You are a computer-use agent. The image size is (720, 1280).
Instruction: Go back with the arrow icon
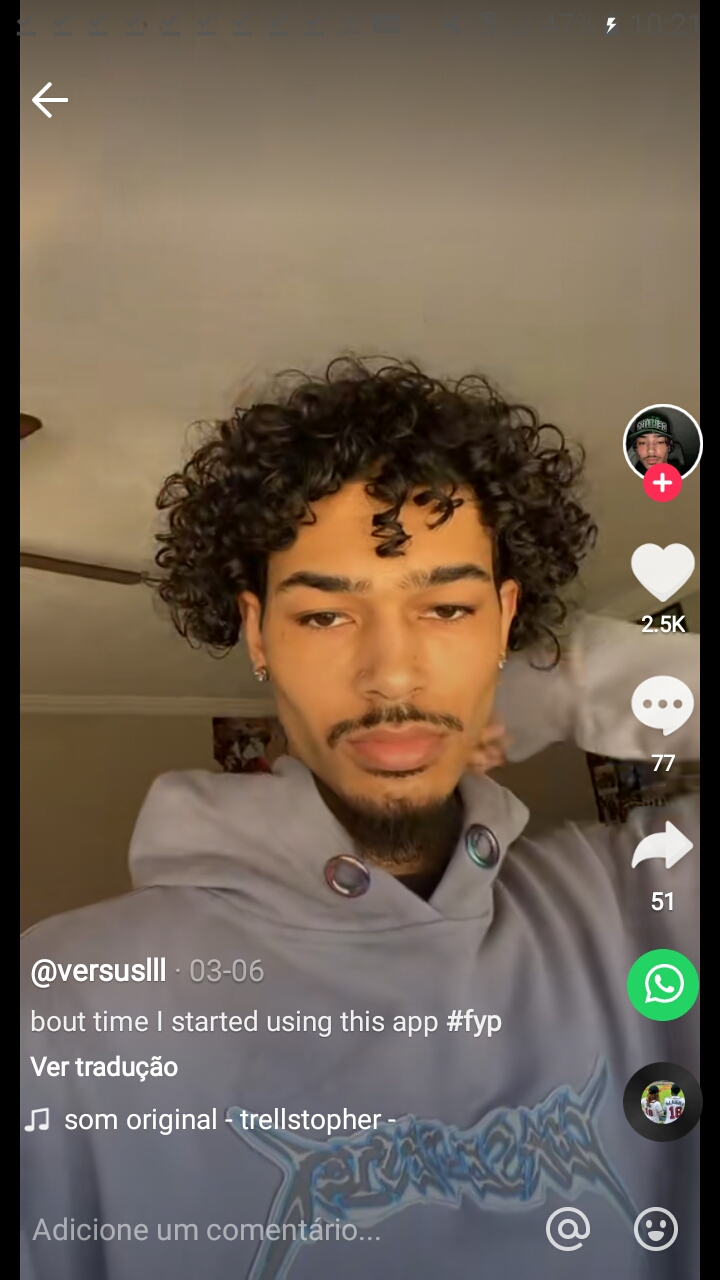pyautogui.click(x=50, y=100)
